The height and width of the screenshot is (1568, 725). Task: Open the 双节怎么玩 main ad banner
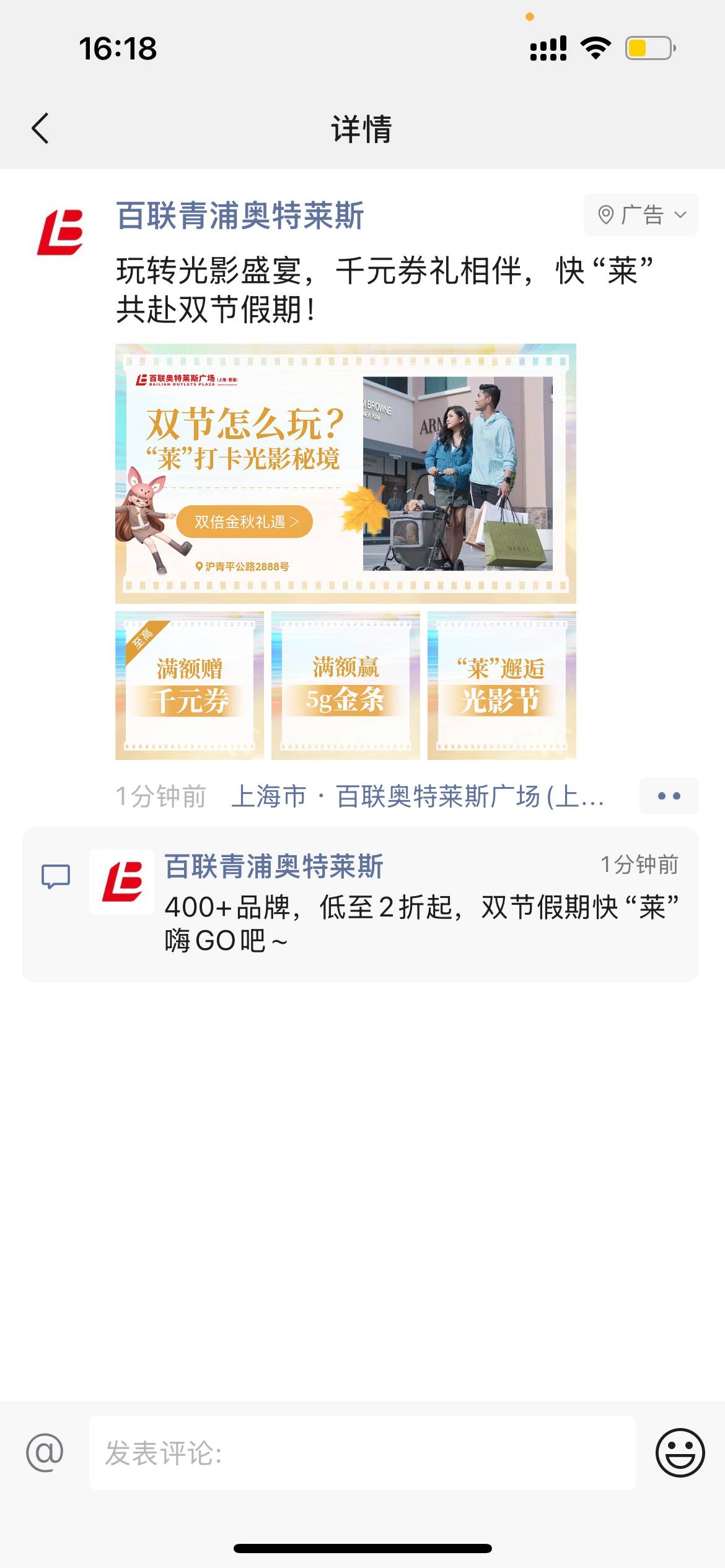point(345,474)
